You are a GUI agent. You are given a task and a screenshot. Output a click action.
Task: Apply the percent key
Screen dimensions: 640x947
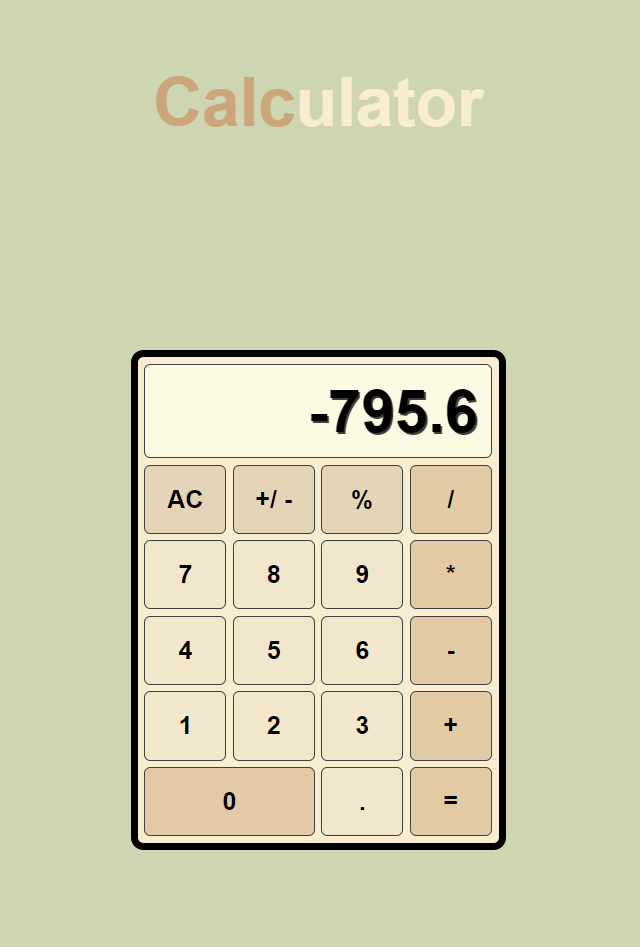click(x=362, y=499)
